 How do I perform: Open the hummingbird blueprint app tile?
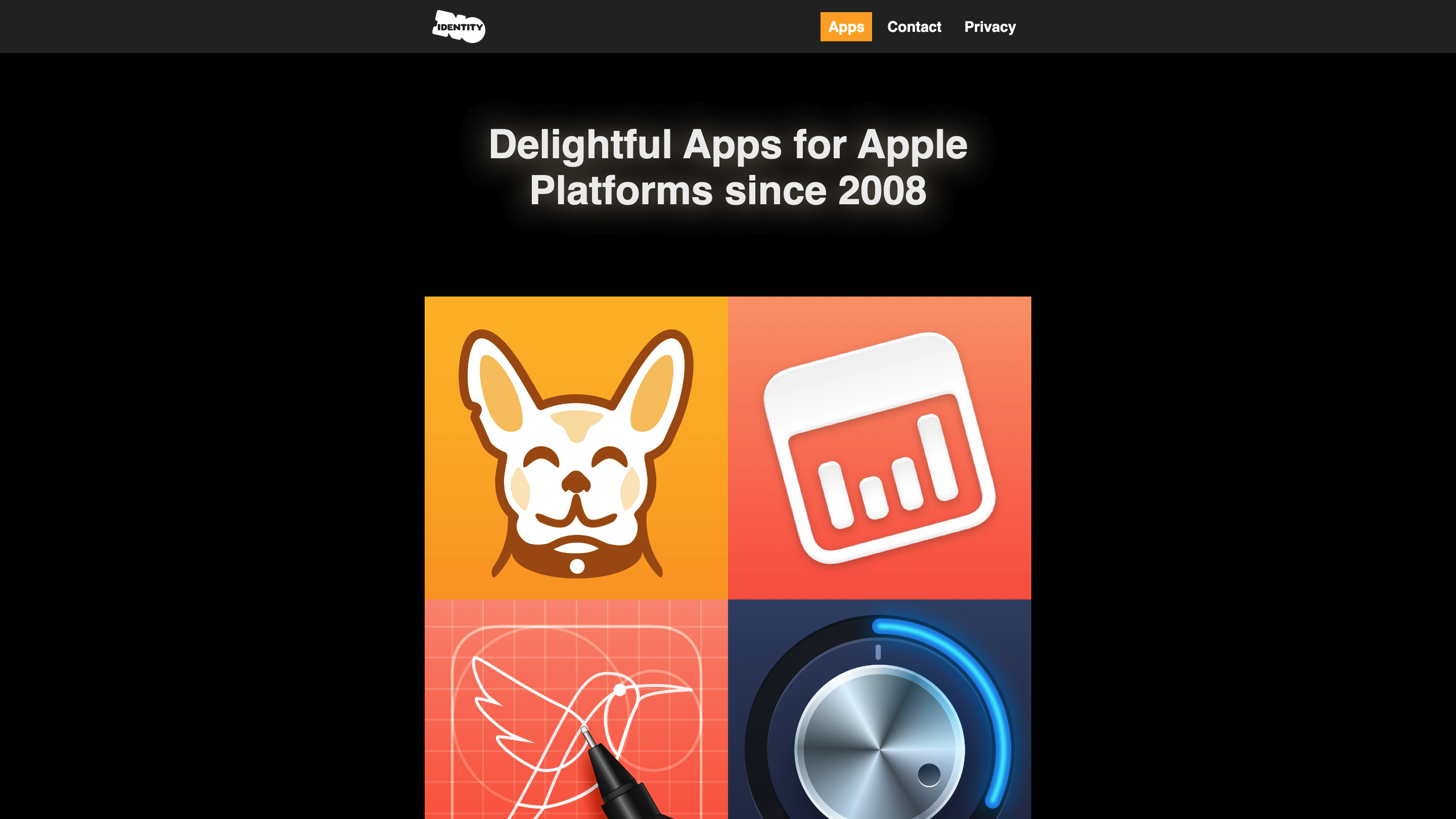tap(576, 709)
